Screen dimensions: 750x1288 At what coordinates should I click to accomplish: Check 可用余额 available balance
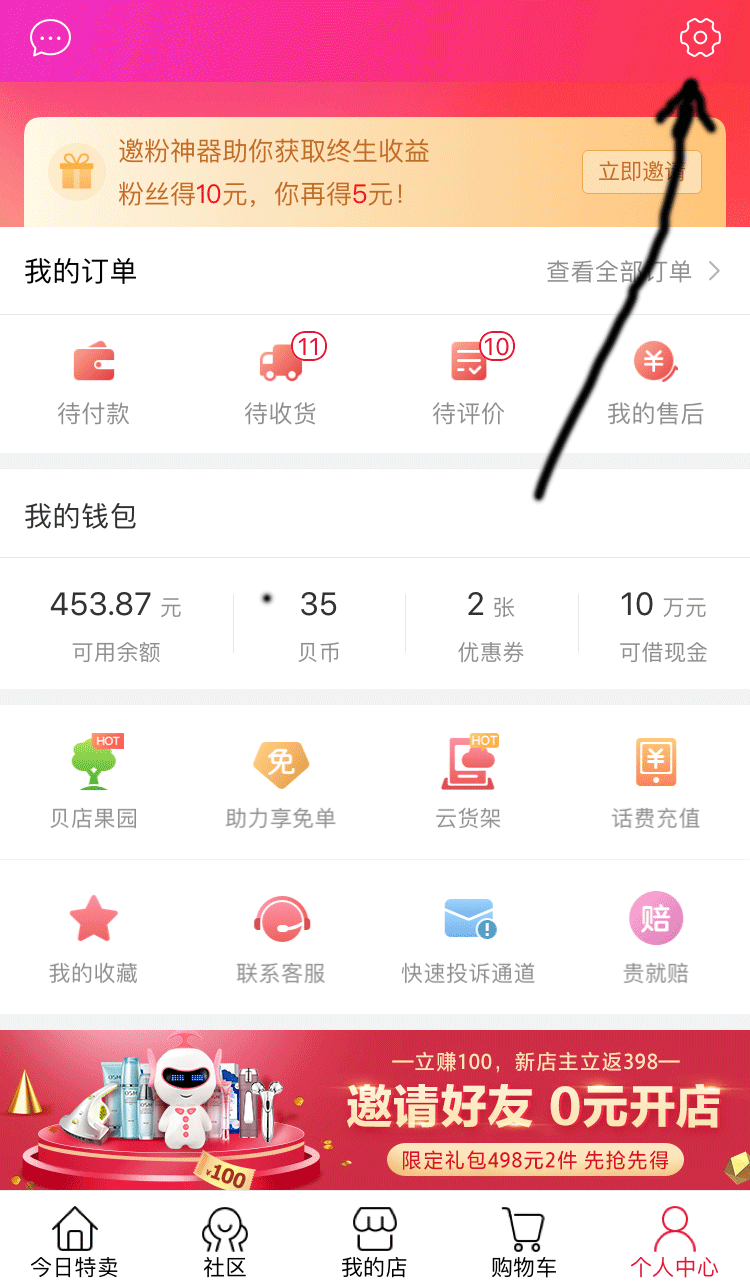pos(116,625)
